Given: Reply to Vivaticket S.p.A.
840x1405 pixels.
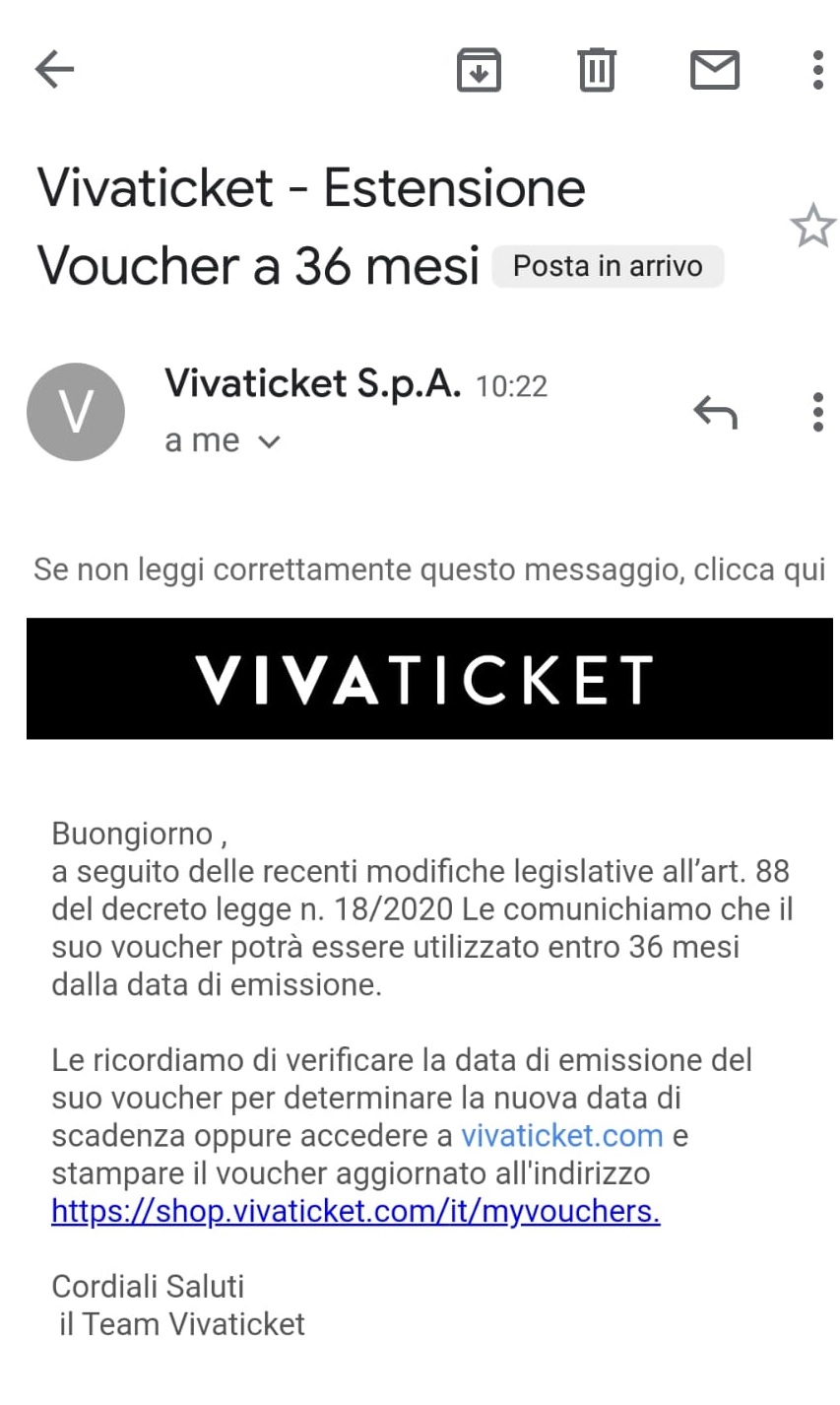Looking at the screenshot, I should click(x=715, y=412).
